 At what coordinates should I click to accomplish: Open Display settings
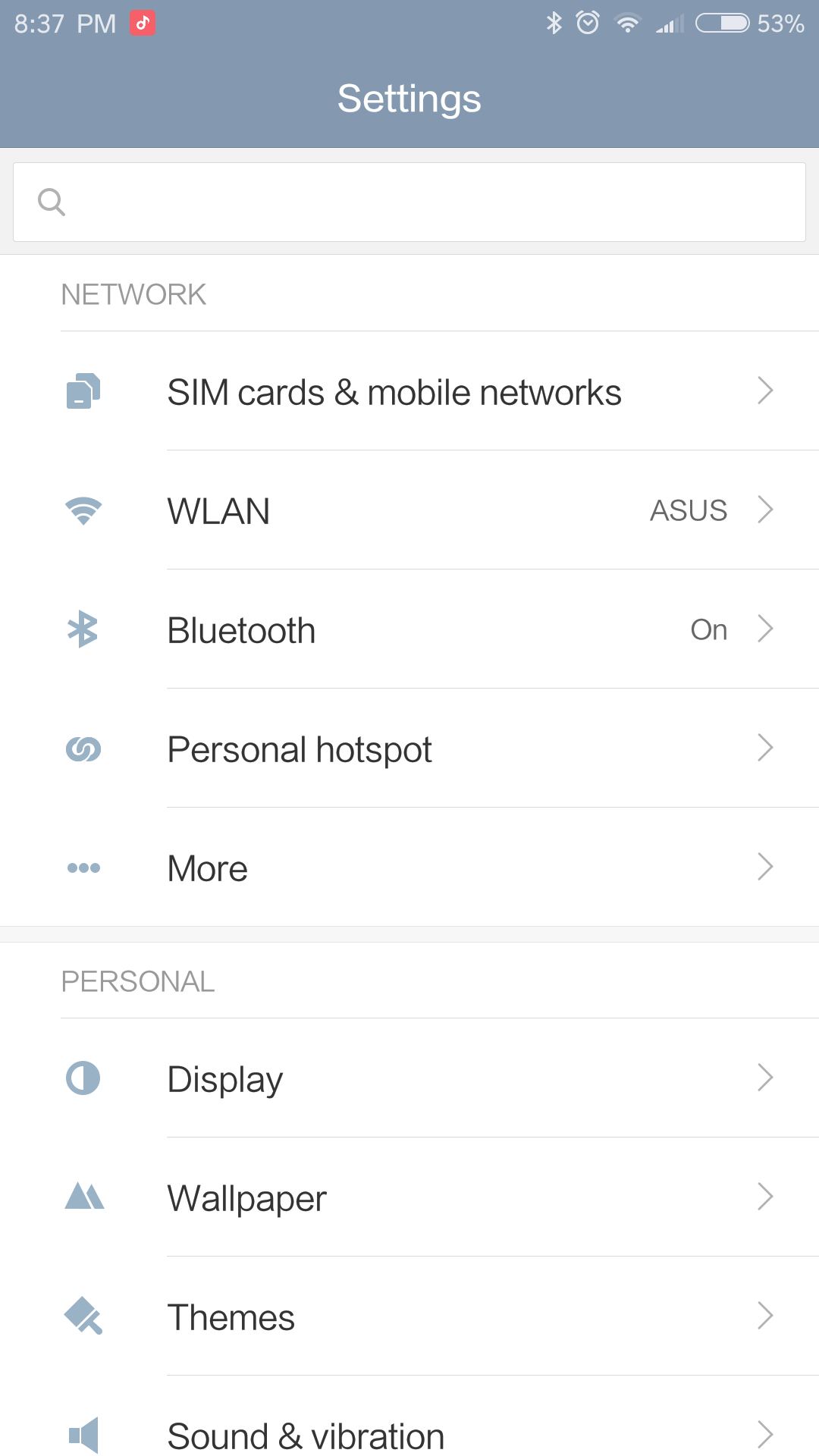[x=409, y=1078]
